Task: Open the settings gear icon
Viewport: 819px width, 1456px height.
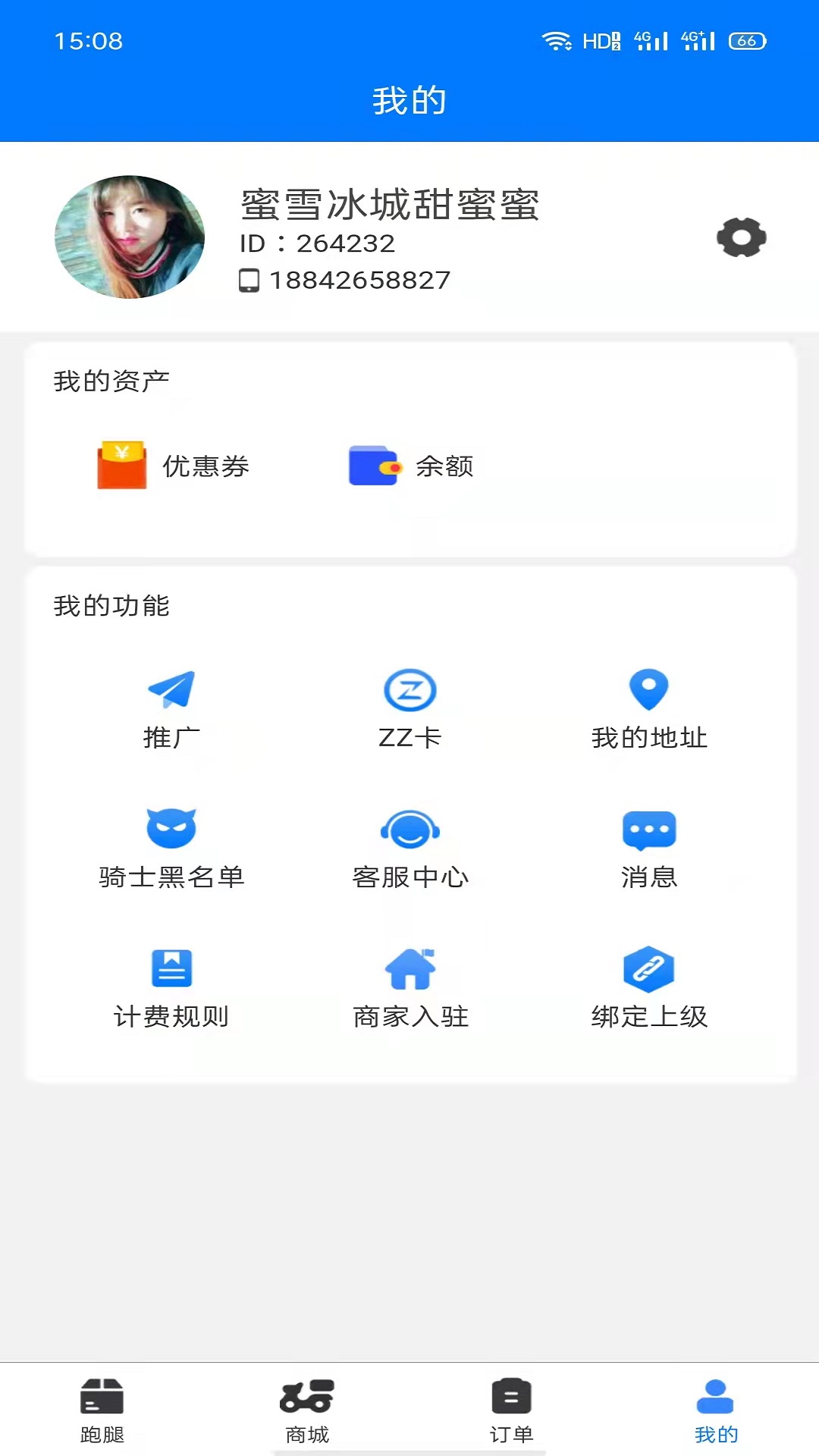Action: coord(741,237)
